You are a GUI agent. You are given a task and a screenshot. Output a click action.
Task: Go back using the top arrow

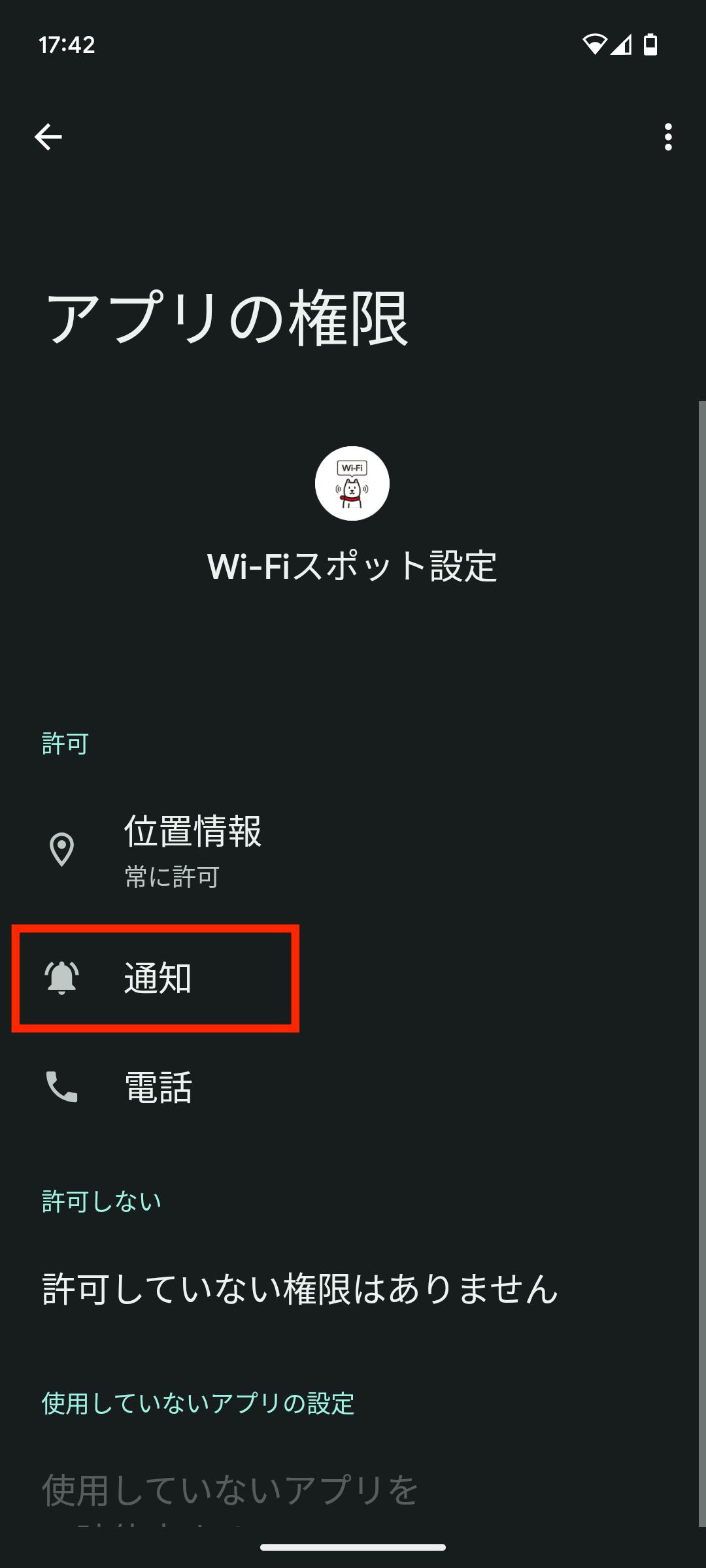tap(48, 137)
